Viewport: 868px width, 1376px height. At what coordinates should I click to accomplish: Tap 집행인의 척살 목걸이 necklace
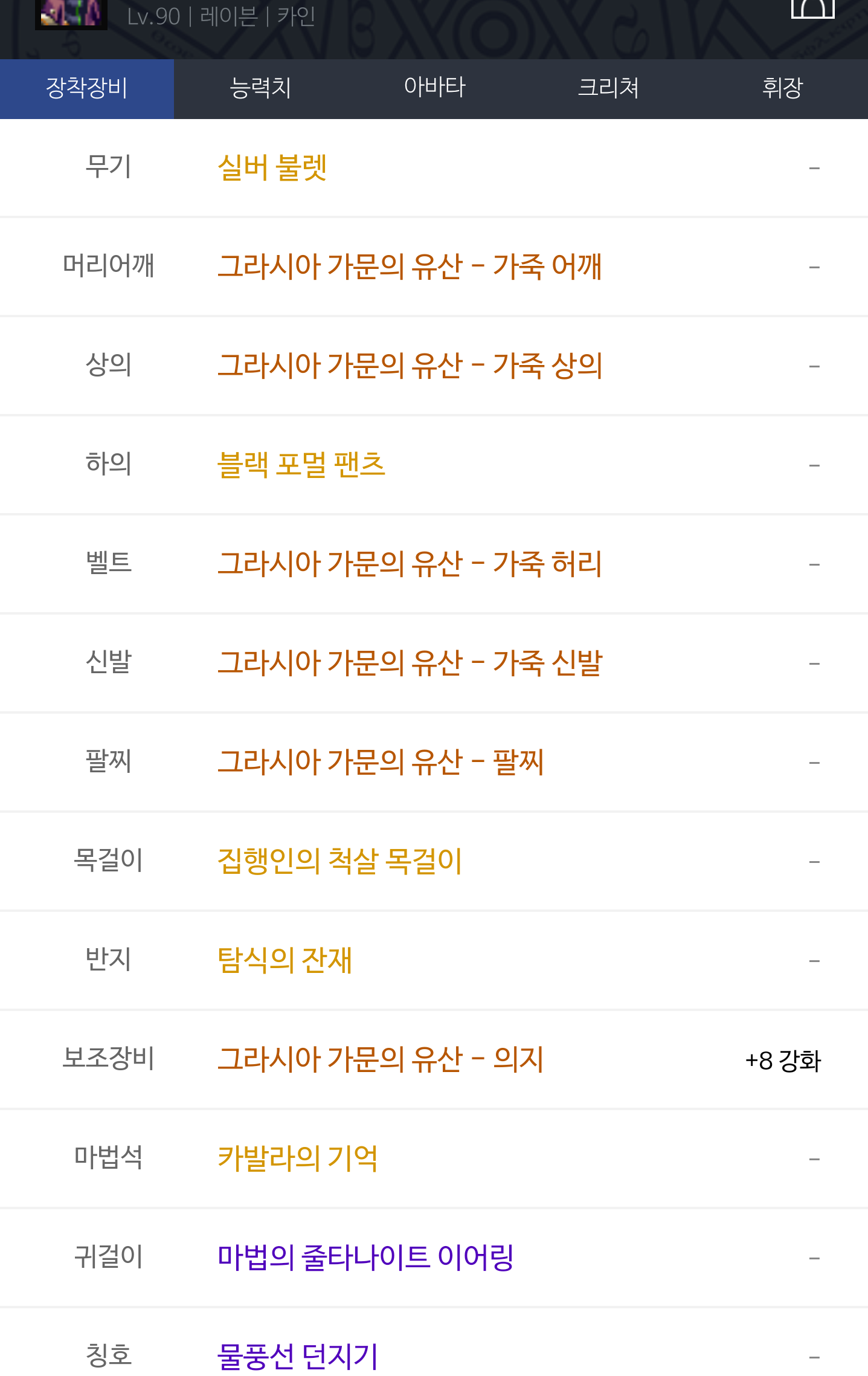point(339,861)
